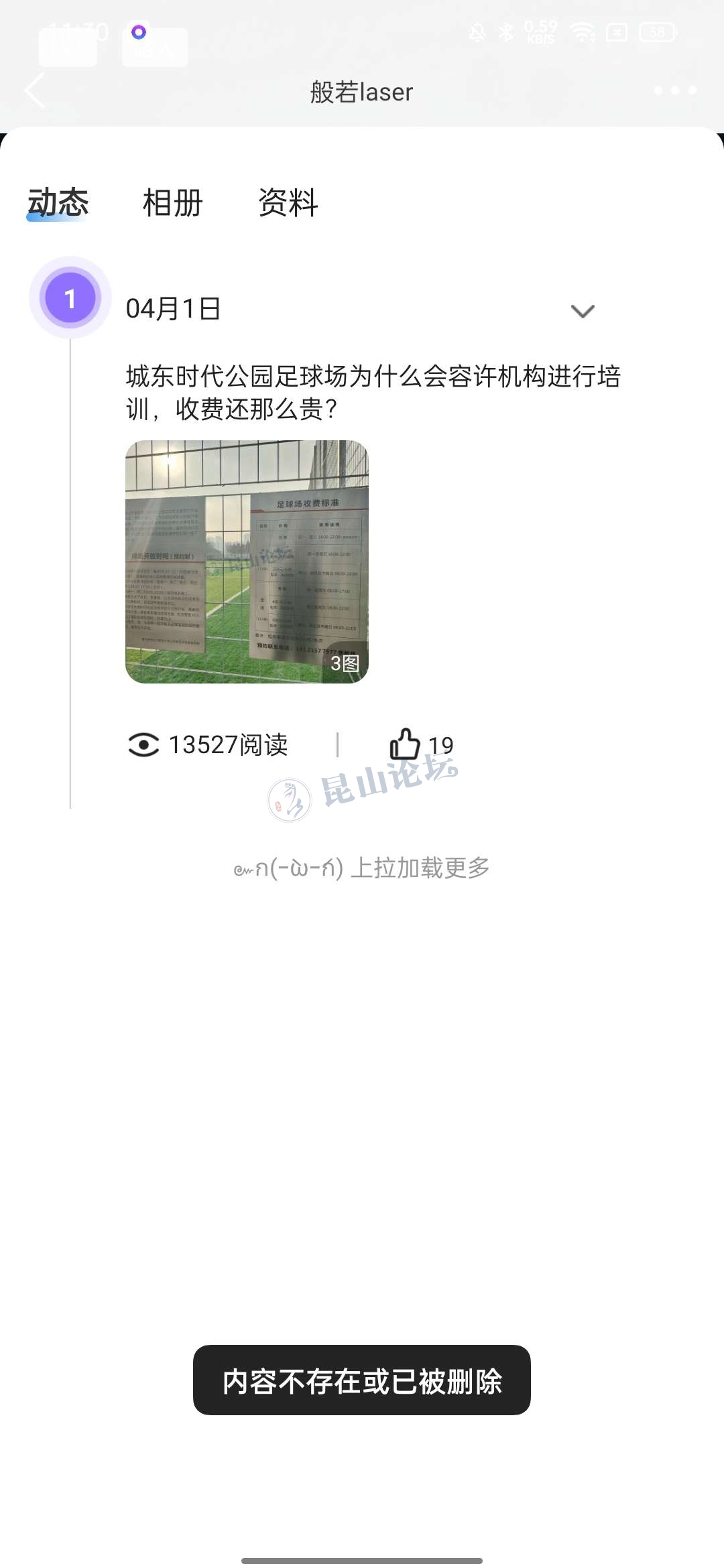This screenshot has width=724, height=1568.
Task: Expand the dropdown chevron on 04月1日 post
Action: click(x=582, y=311)
